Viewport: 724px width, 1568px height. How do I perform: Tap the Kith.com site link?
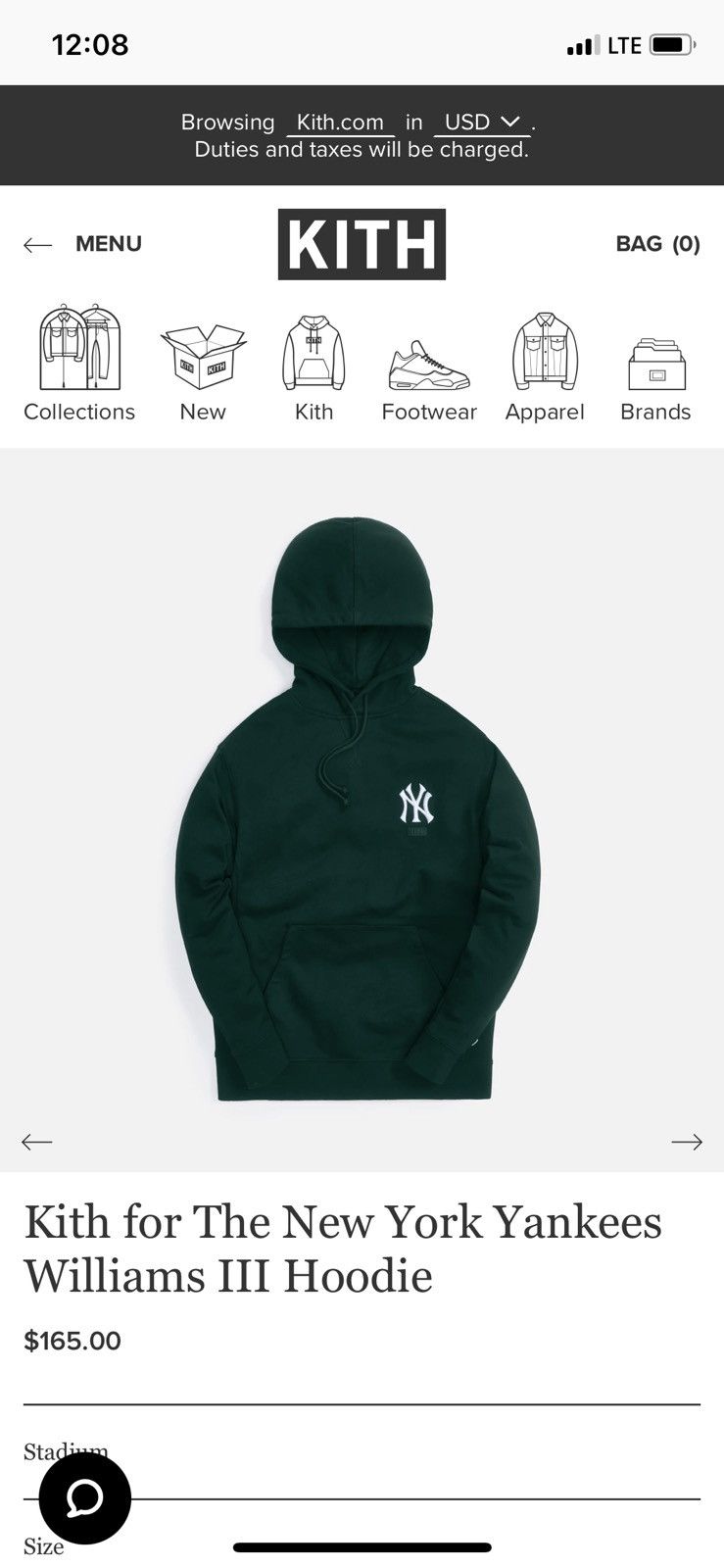(x=340, y=122)
